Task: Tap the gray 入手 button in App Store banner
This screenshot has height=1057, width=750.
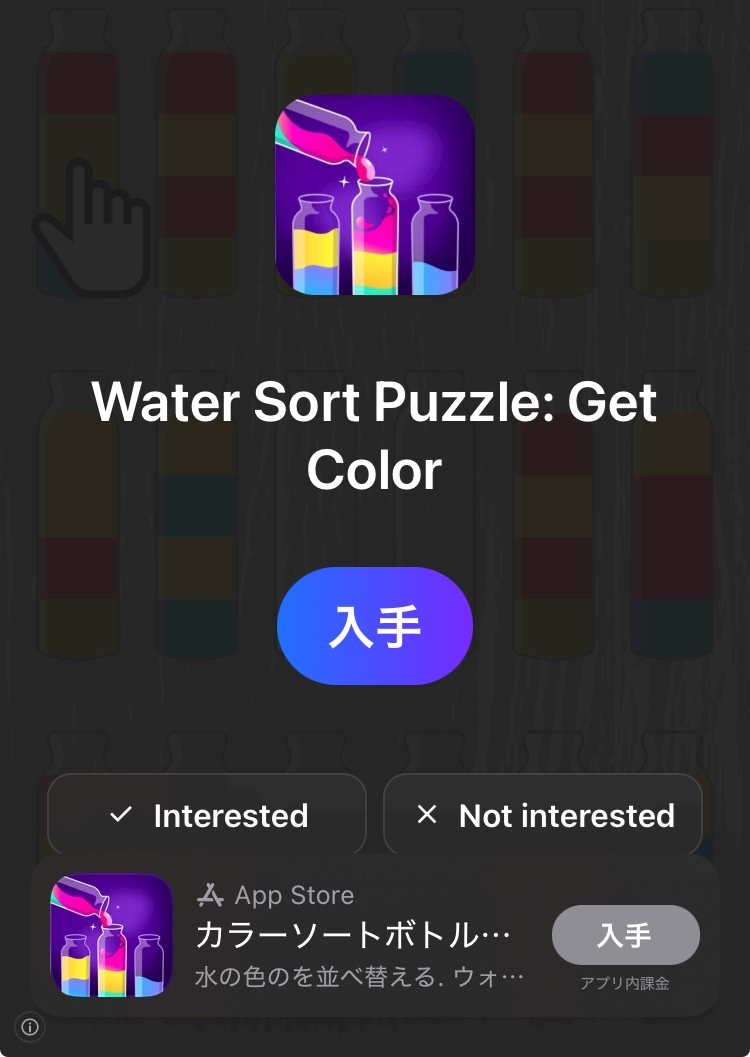Action: (x=625, y=935)
